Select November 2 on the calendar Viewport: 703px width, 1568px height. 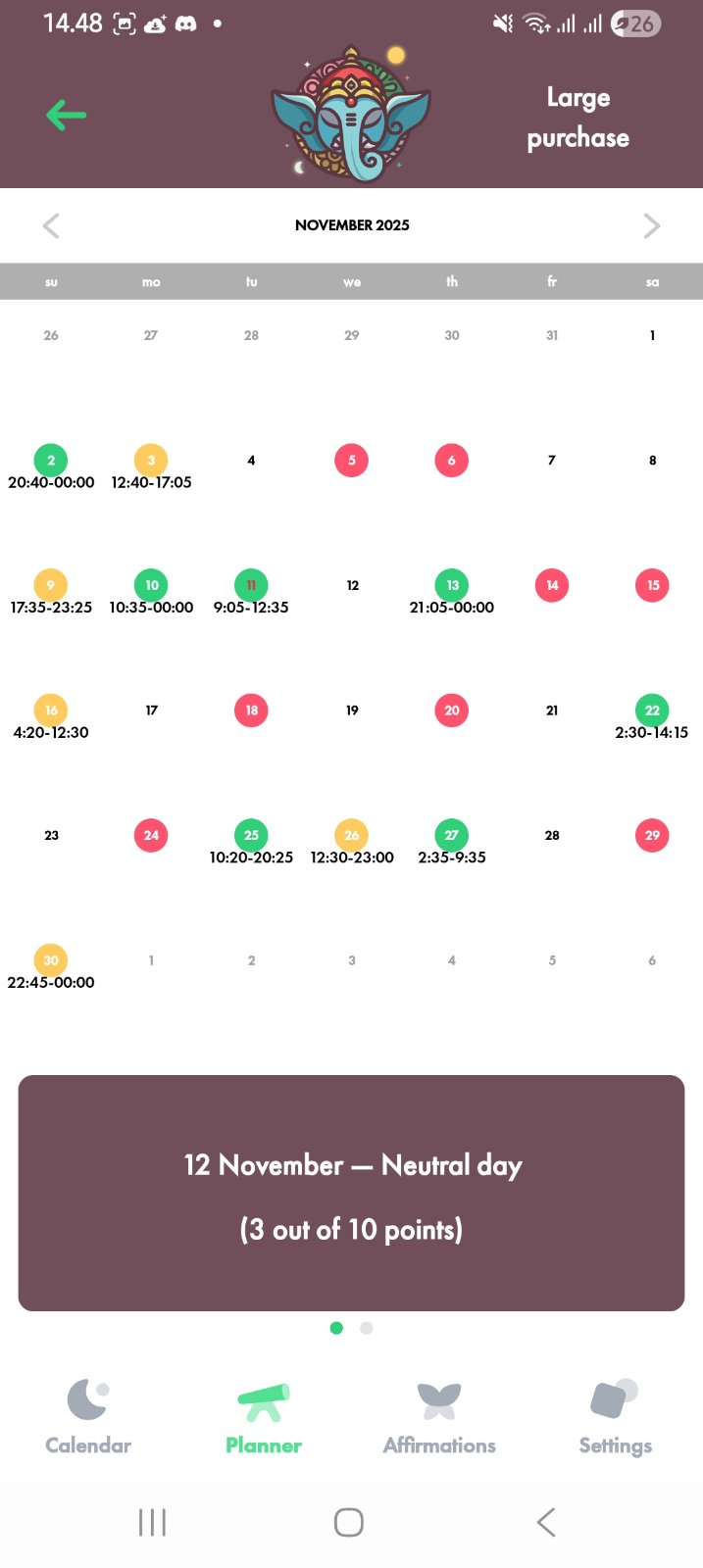(51, 461)
